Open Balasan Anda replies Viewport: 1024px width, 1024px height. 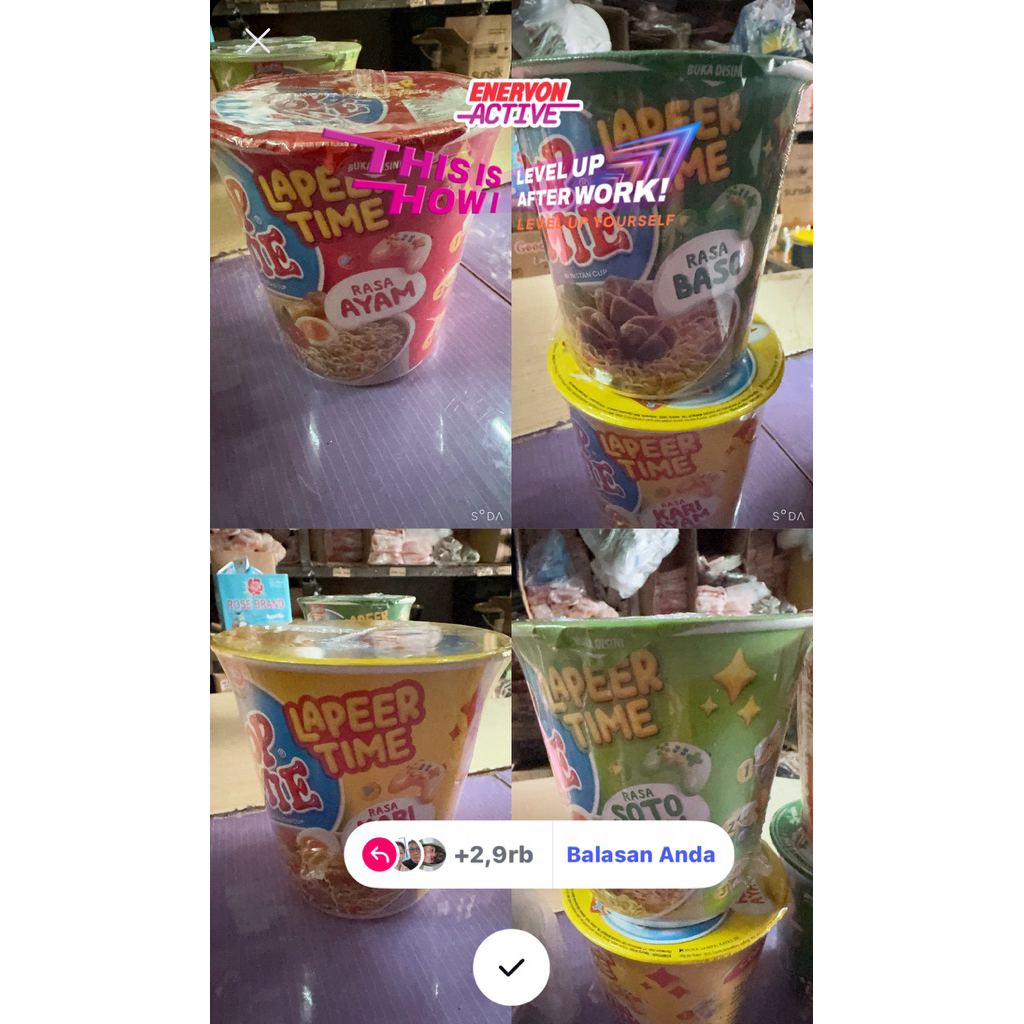[641, 854]
